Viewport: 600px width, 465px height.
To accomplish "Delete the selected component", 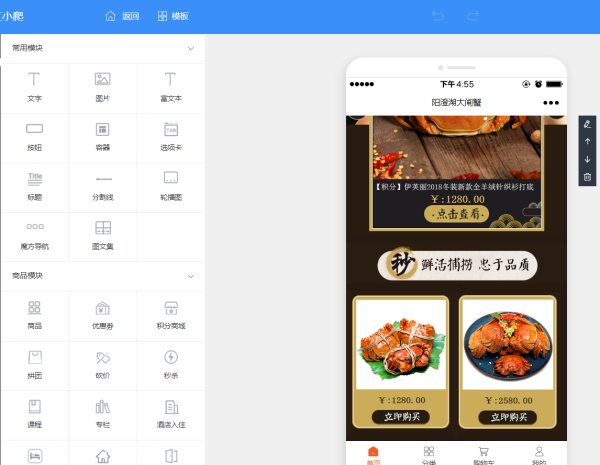I will (x=587, y=177).
